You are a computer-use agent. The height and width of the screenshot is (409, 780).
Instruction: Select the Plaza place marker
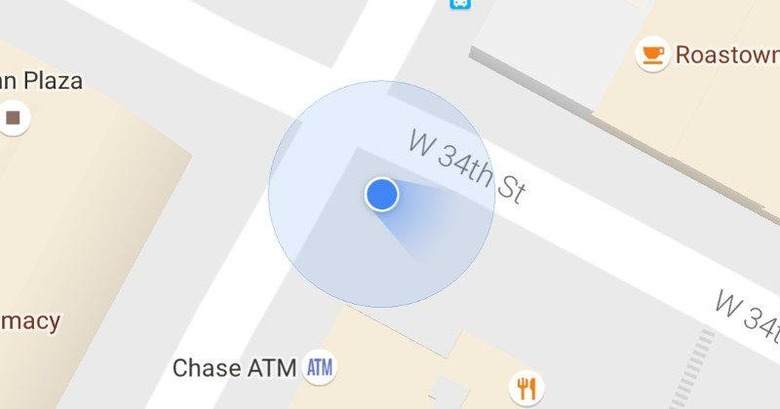click(13, 118)
